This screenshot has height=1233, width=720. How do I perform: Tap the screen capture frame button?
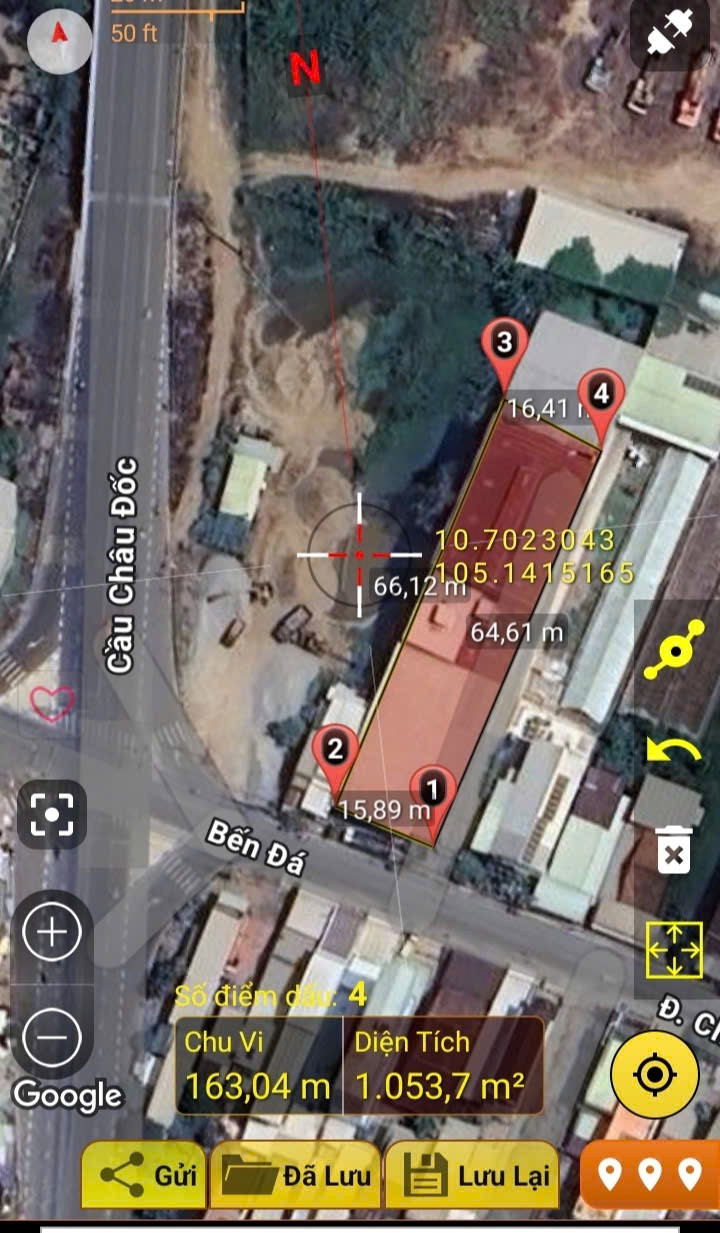pyautogui.click(x=52, y=816)
